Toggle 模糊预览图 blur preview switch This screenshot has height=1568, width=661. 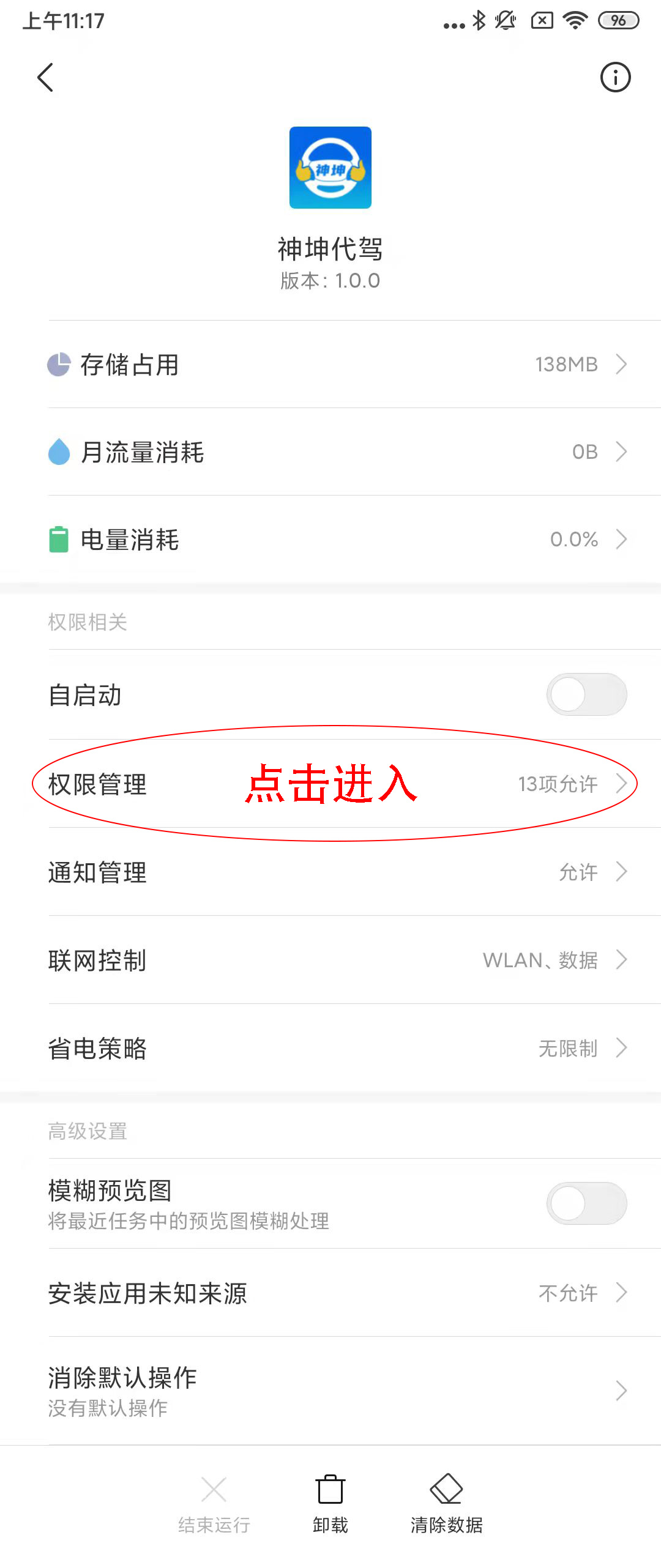click(x=586, y=1203)
